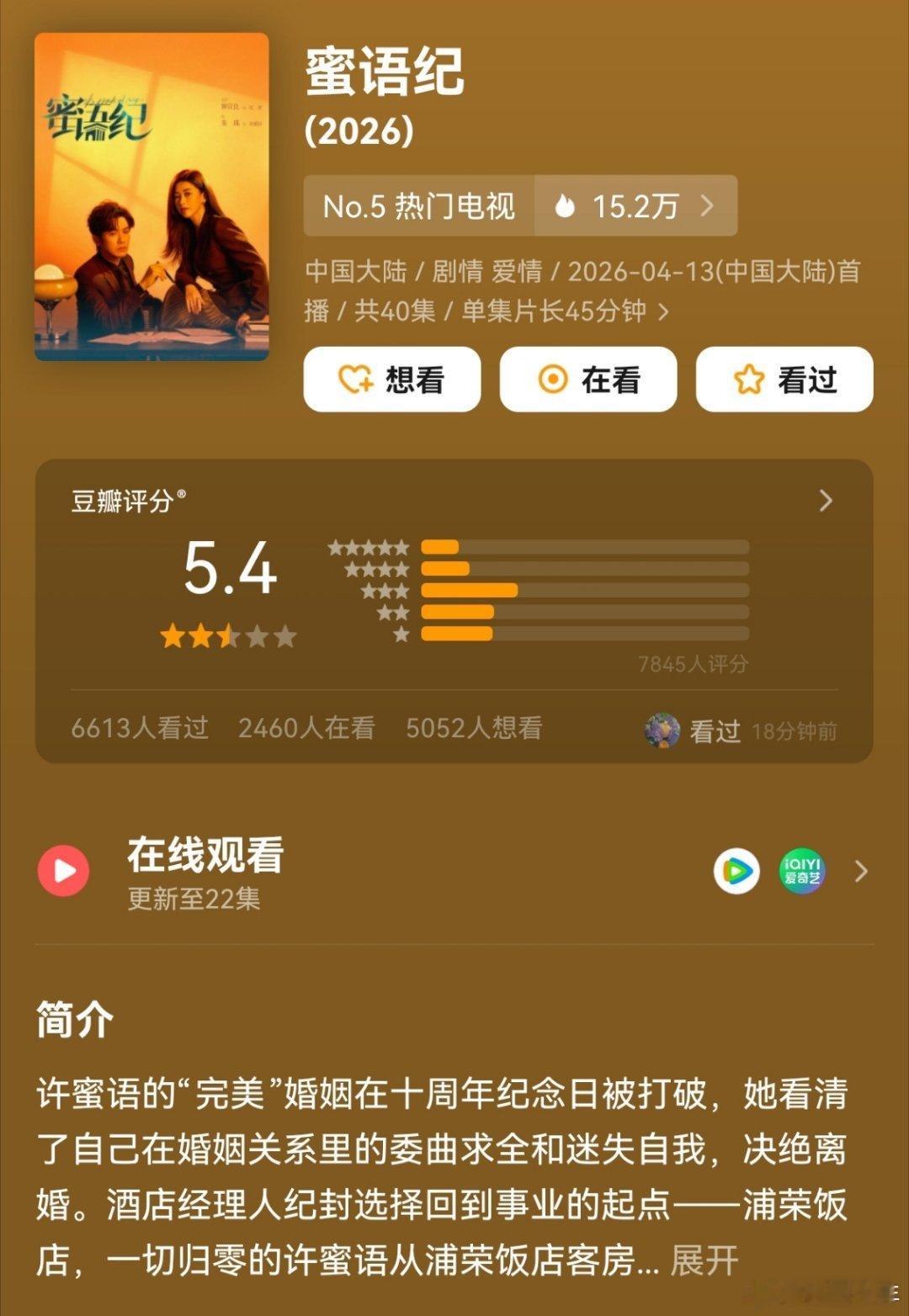Click the red play icon next to 在线观看

[x=63, y=871]
